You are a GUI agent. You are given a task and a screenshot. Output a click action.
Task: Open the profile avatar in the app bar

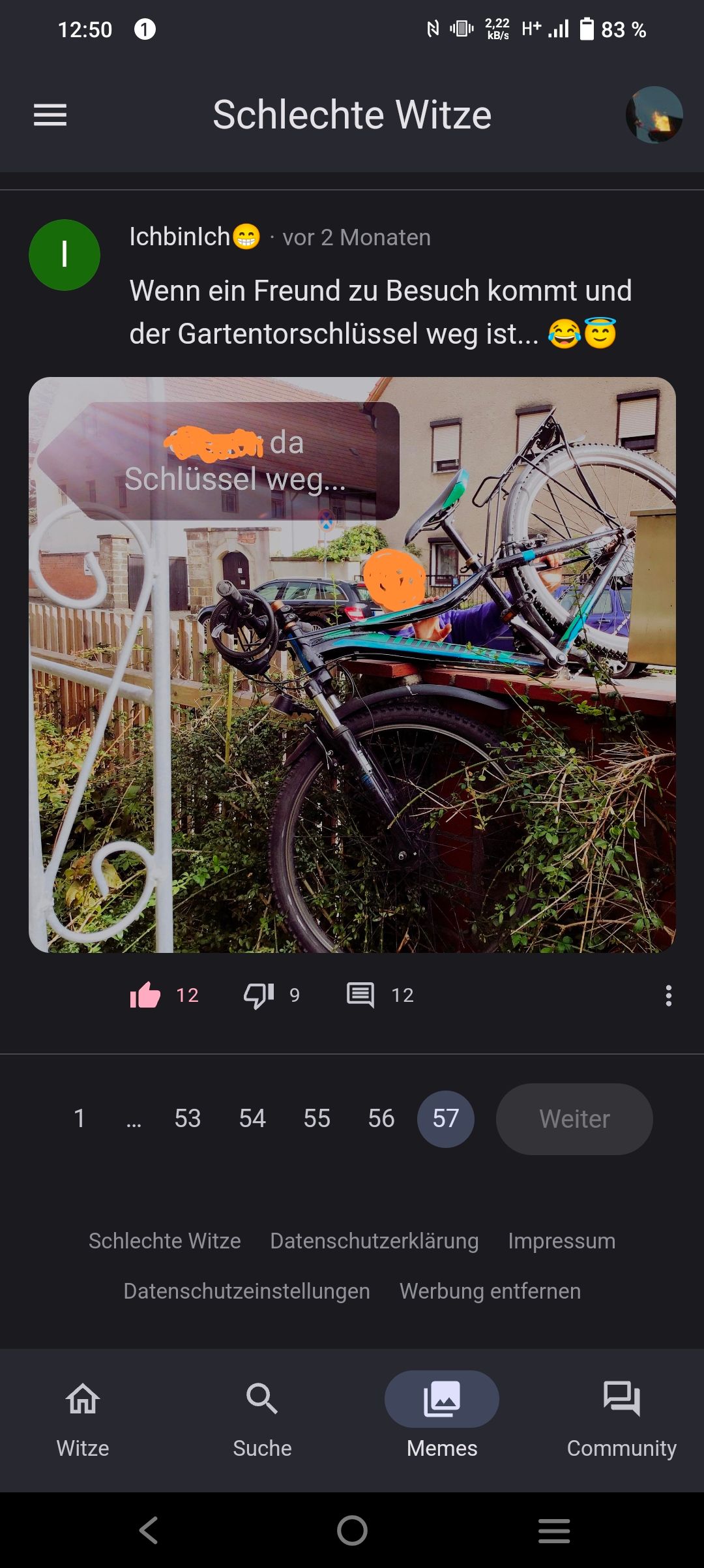pos(654,115)
